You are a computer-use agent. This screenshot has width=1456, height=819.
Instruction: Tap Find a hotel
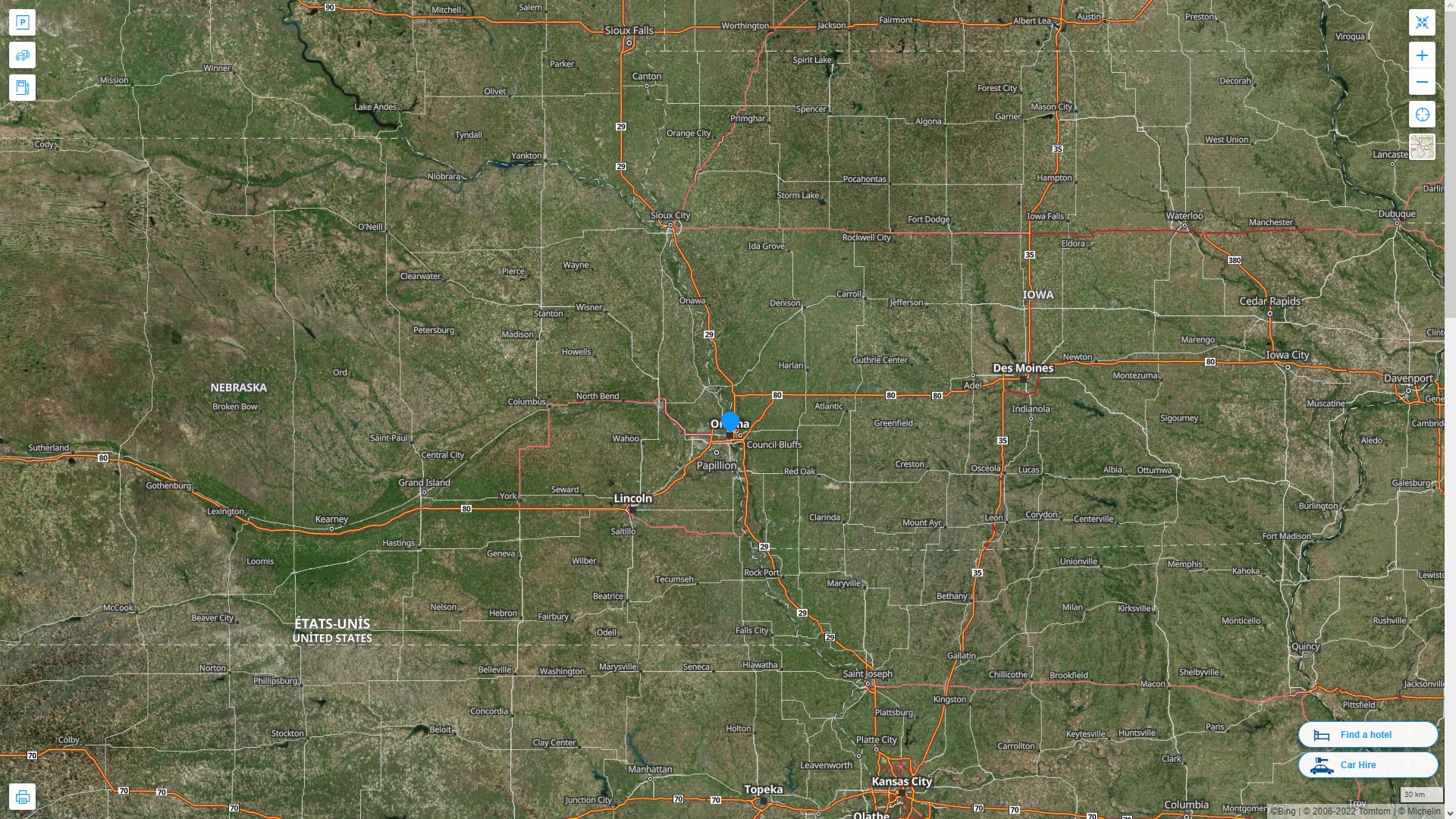click(1367, 735)
